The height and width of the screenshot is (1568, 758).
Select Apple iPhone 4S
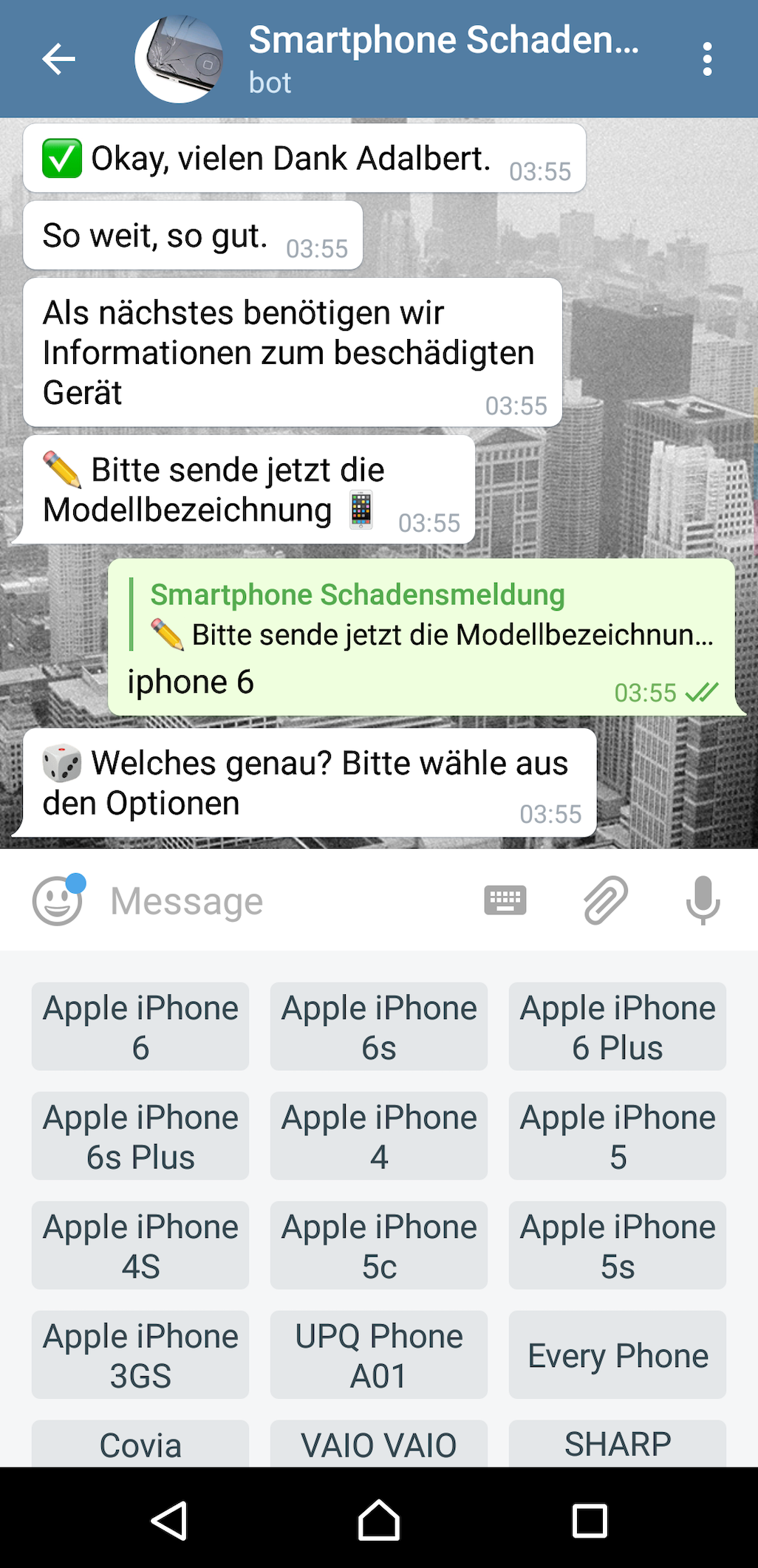(140, 1245)
